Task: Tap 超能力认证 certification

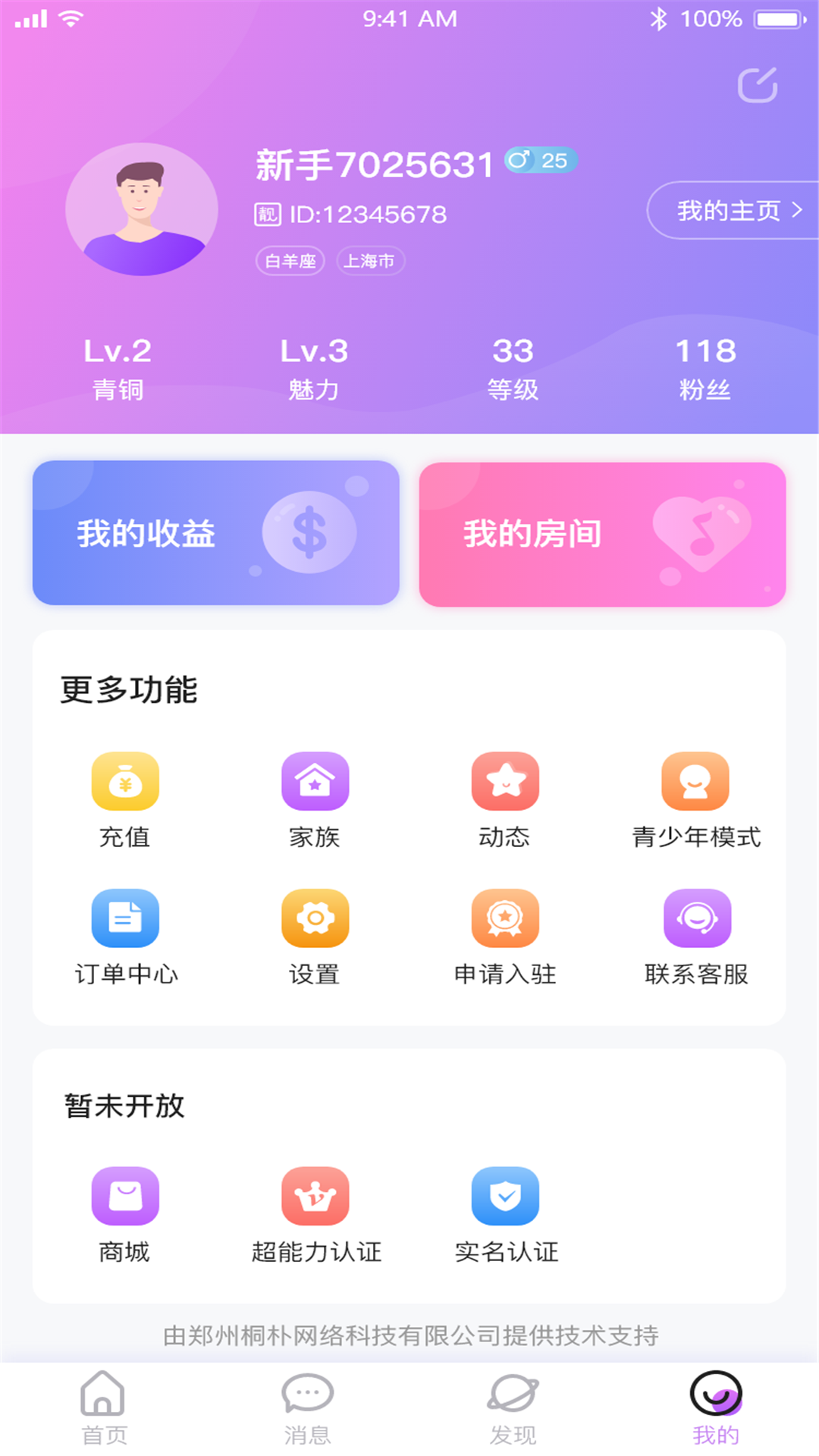Action: [x=315, y=1213]
